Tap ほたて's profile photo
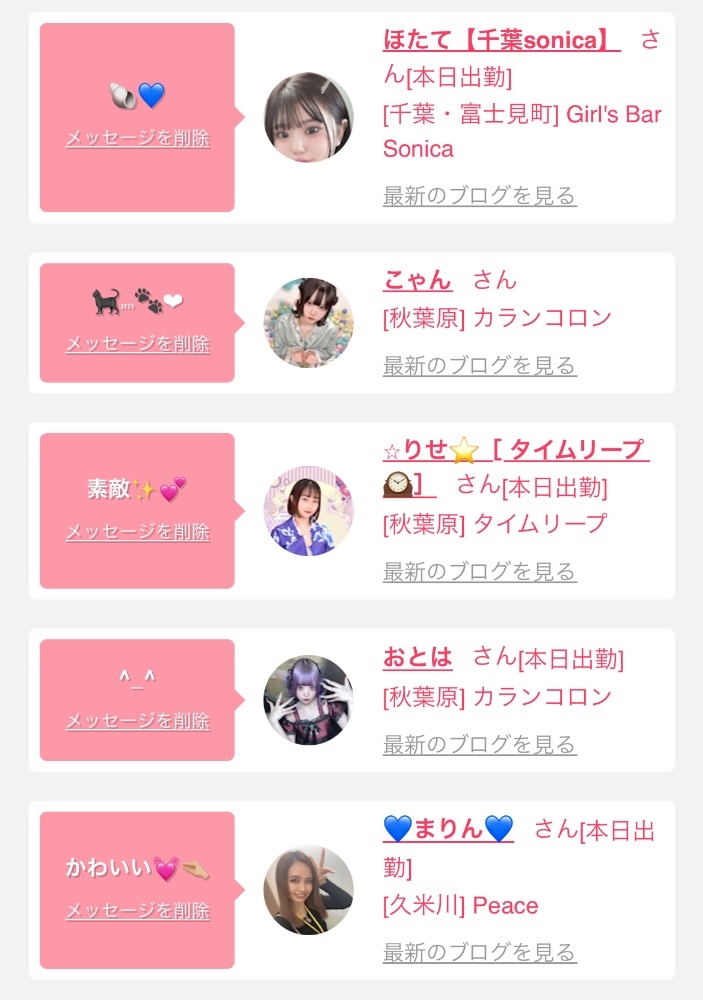 click(x=308, y=118)
